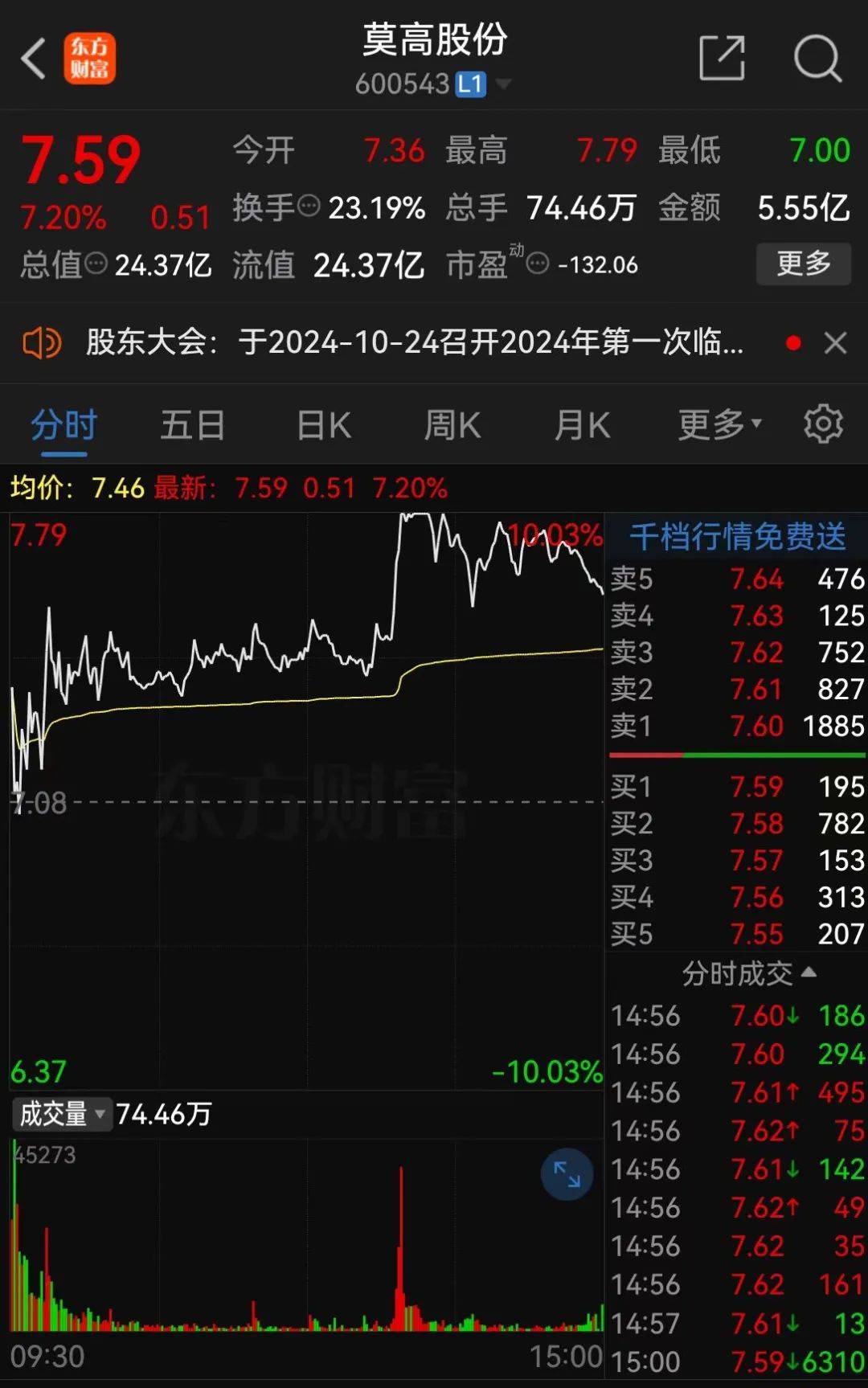Tap the speaker icon on announcement bar
Viewport: 868px width, 1388px height.
44,342
